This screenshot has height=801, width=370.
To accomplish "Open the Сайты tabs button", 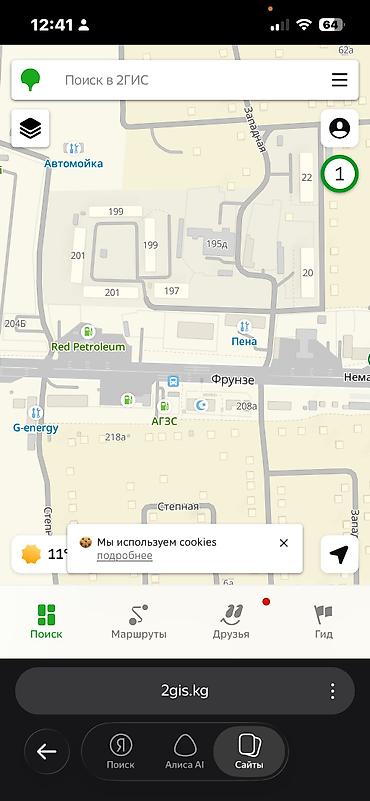I will 249,751.
